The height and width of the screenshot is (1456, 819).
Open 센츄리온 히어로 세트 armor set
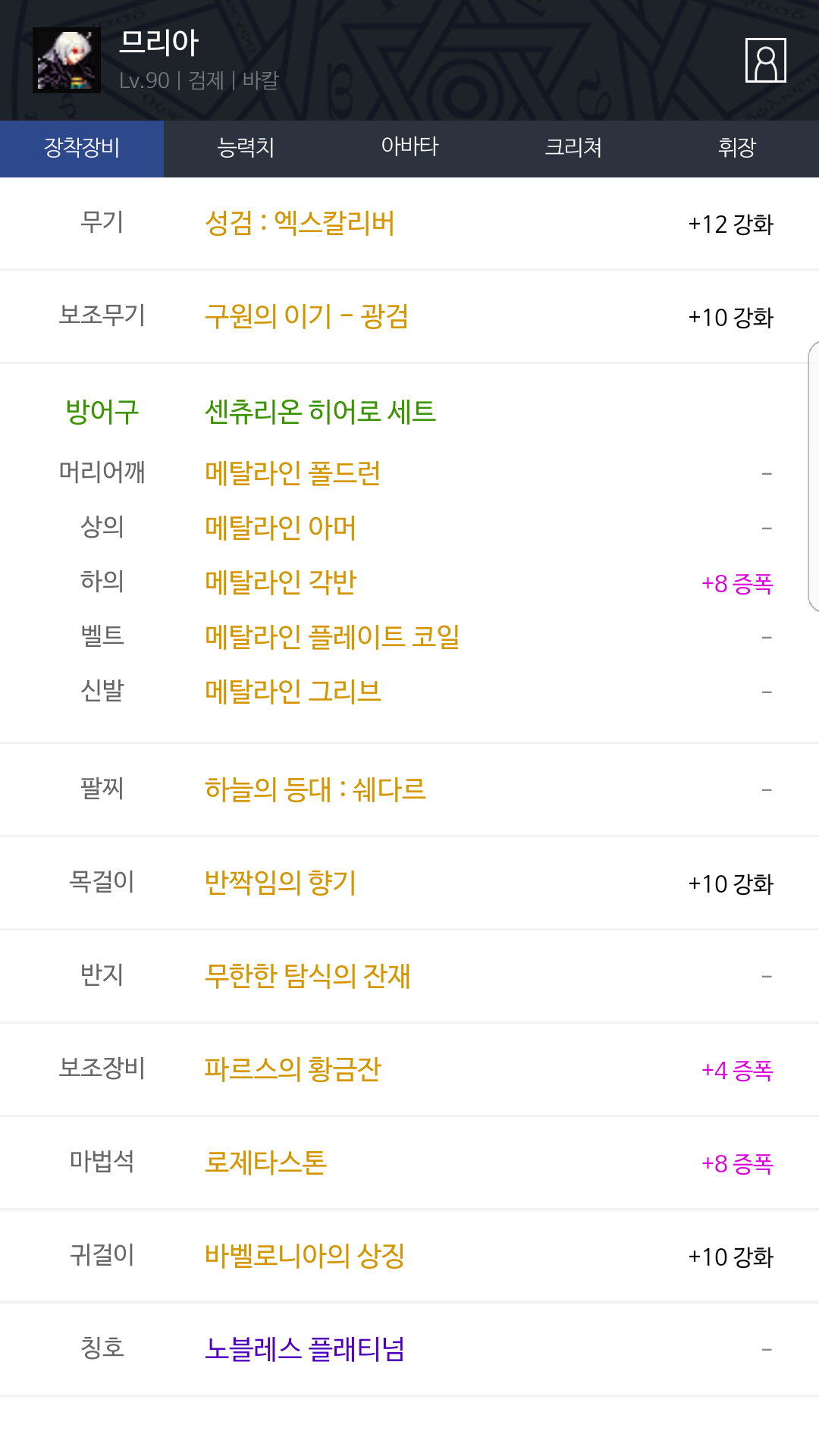click(320, 412)
